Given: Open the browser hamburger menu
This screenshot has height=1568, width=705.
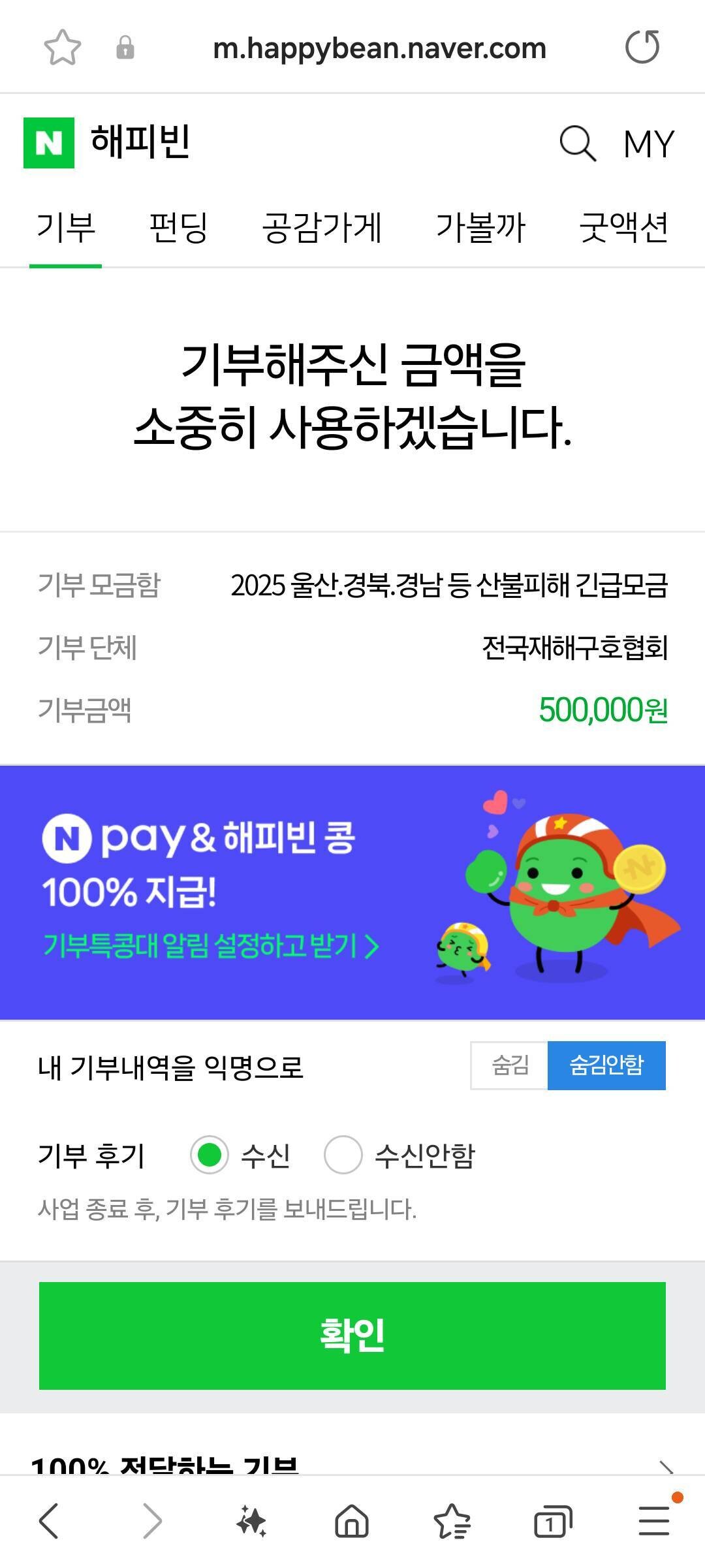Looking at the screenshot, I should [654, 1521].
